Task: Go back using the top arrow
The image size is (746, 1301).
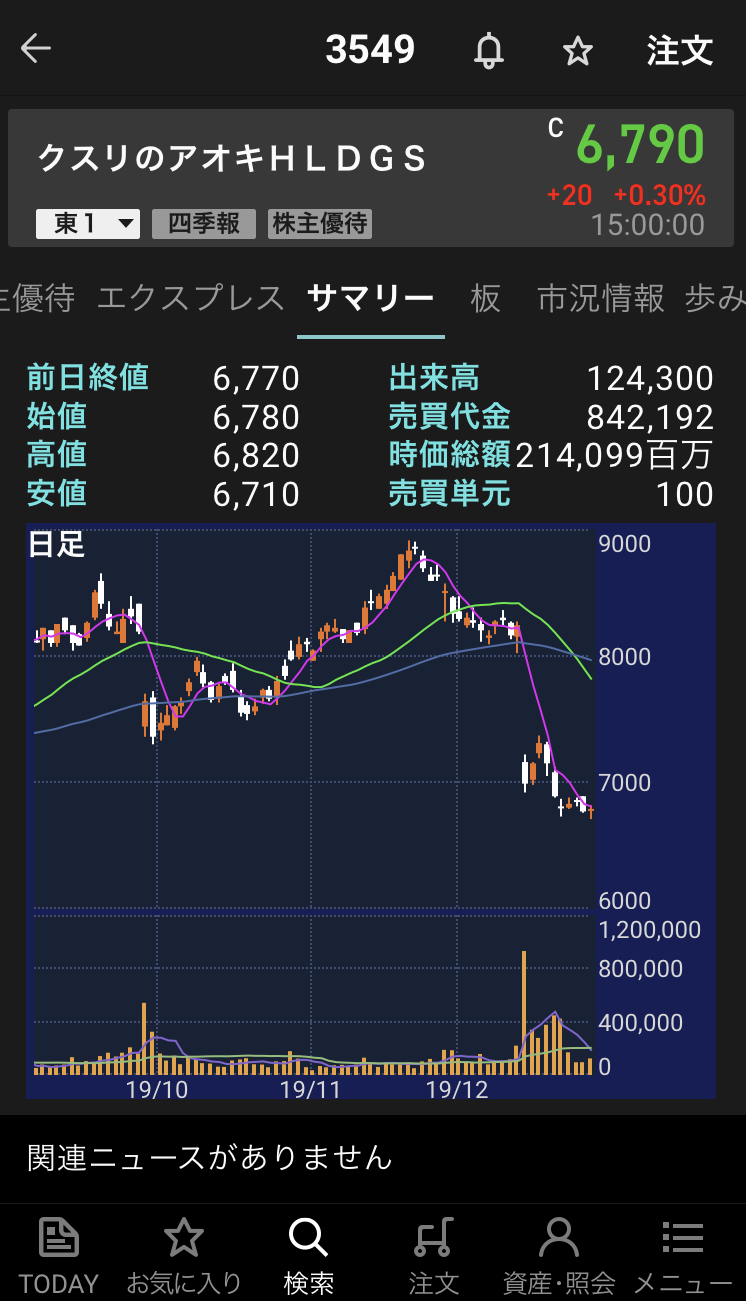Action: [36, 49]
